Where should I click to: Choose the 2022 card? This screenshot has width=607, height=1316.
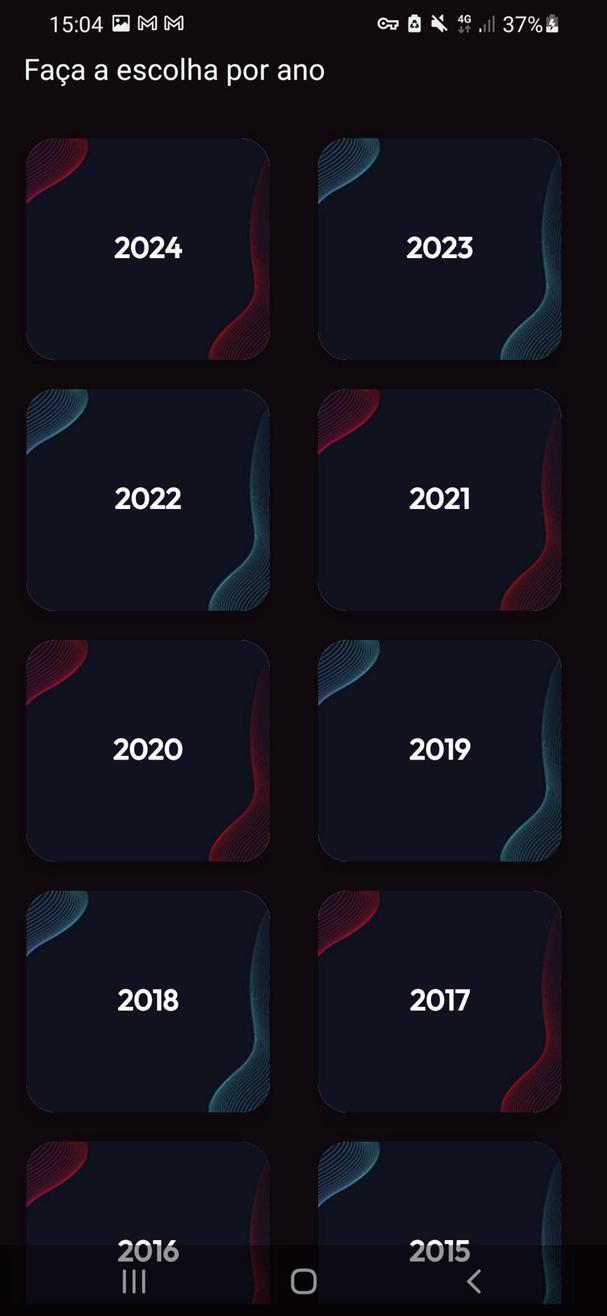148,499
